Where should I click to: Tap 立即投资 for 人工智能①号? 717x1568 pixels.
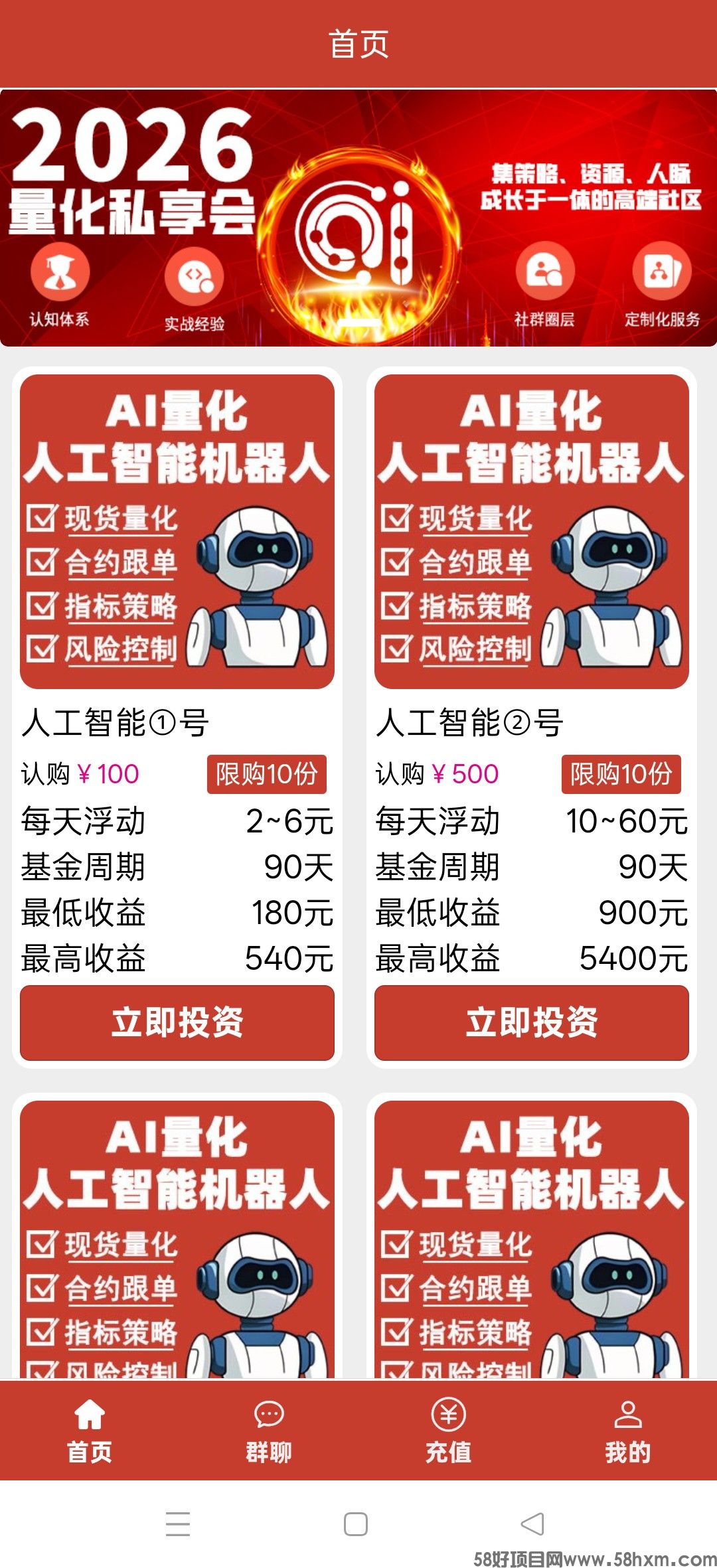177,1022
